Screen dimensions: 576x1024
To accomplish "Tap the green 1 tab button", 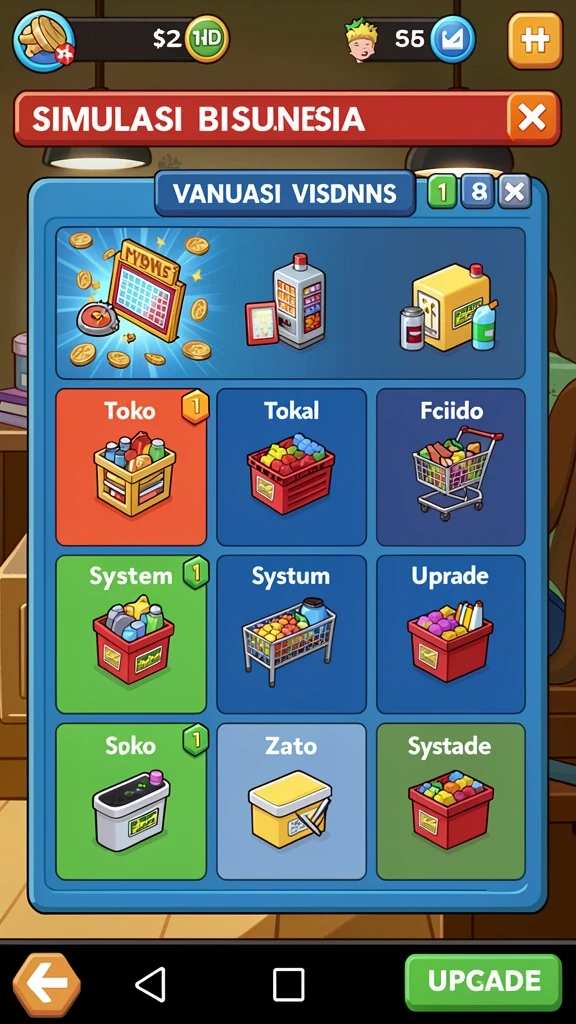I will [442, 192].
